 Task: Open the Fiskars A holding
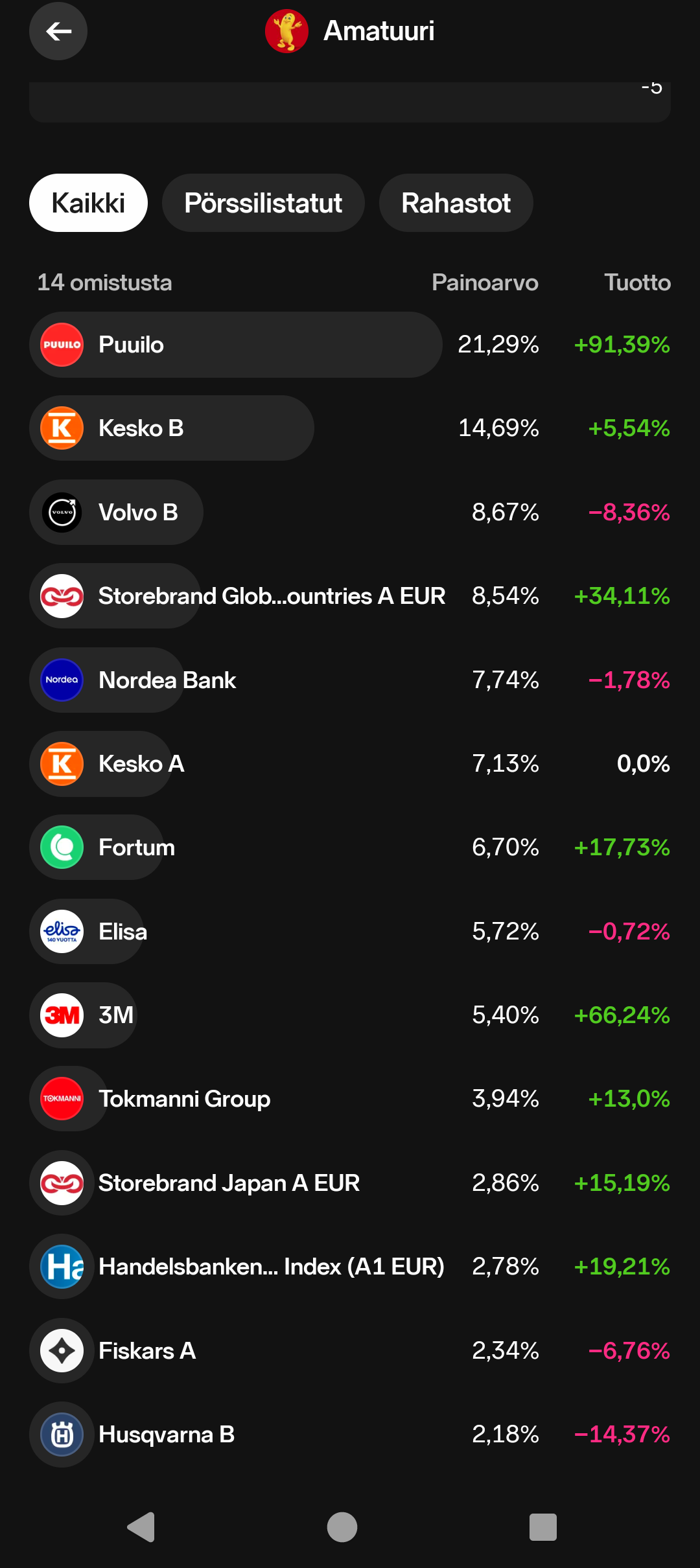[x=350, y=1351]
